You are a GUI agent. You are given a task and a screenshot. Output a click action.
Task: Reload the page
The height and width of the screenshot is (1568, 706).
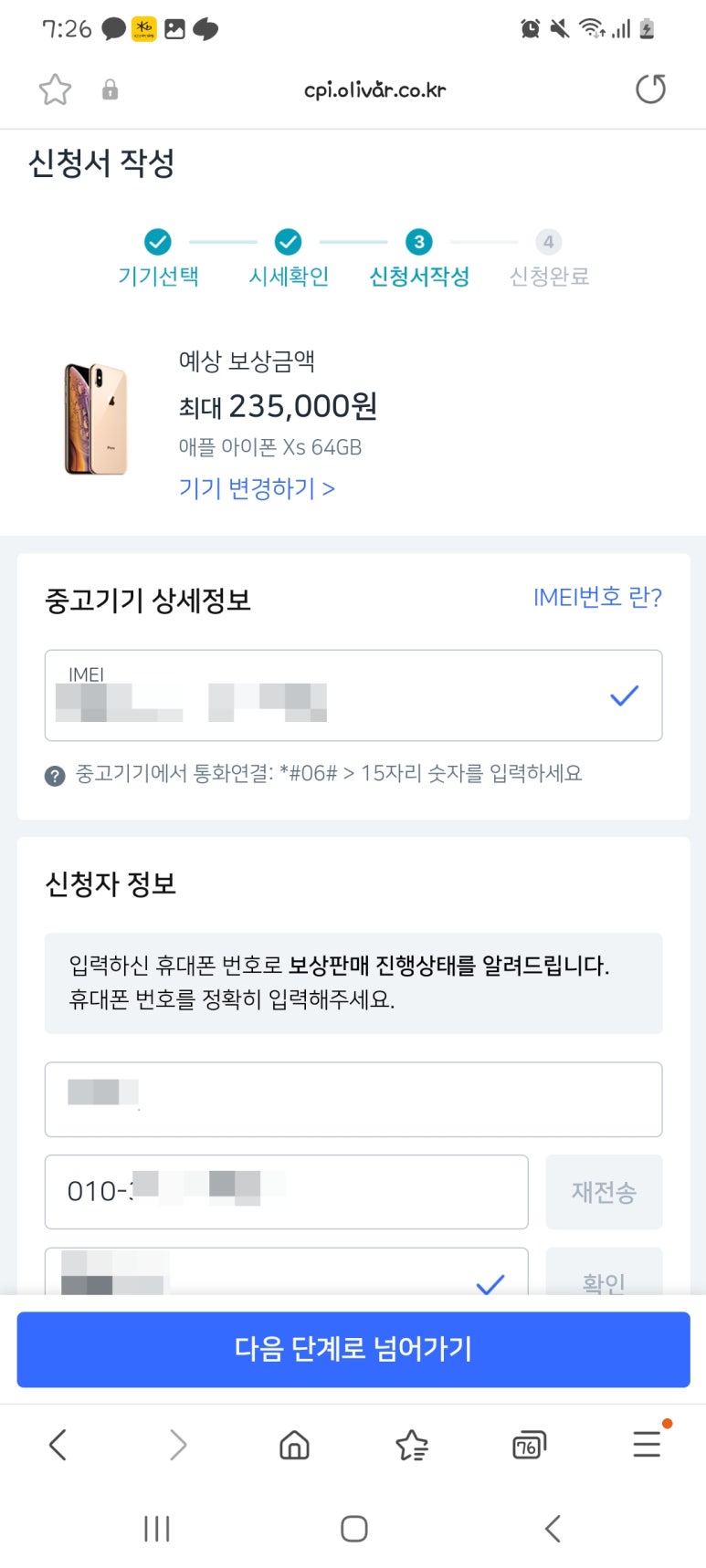650,89
